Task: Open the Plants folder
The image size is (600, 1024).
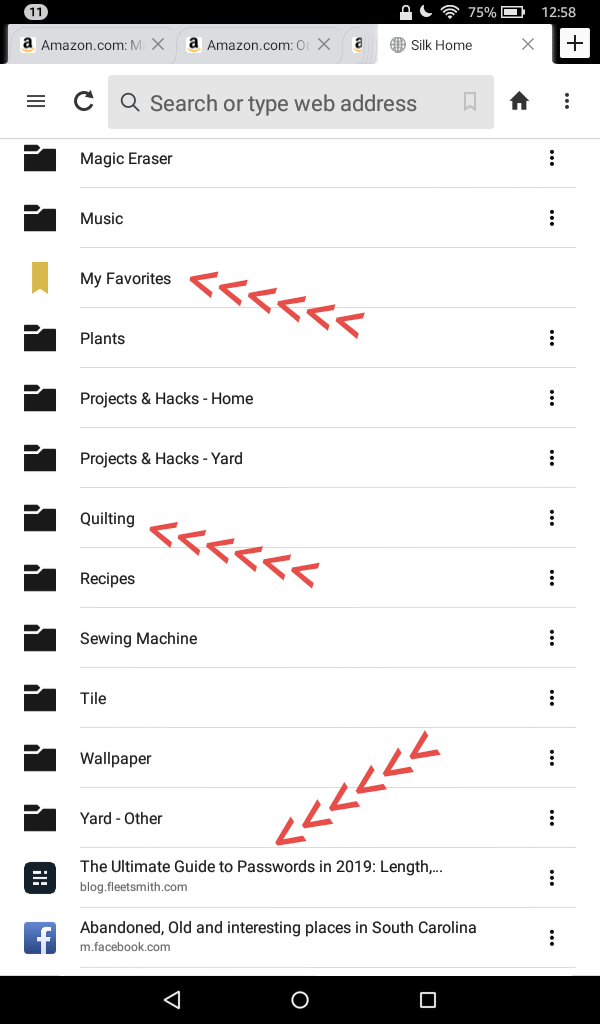Action: [102, 338]
